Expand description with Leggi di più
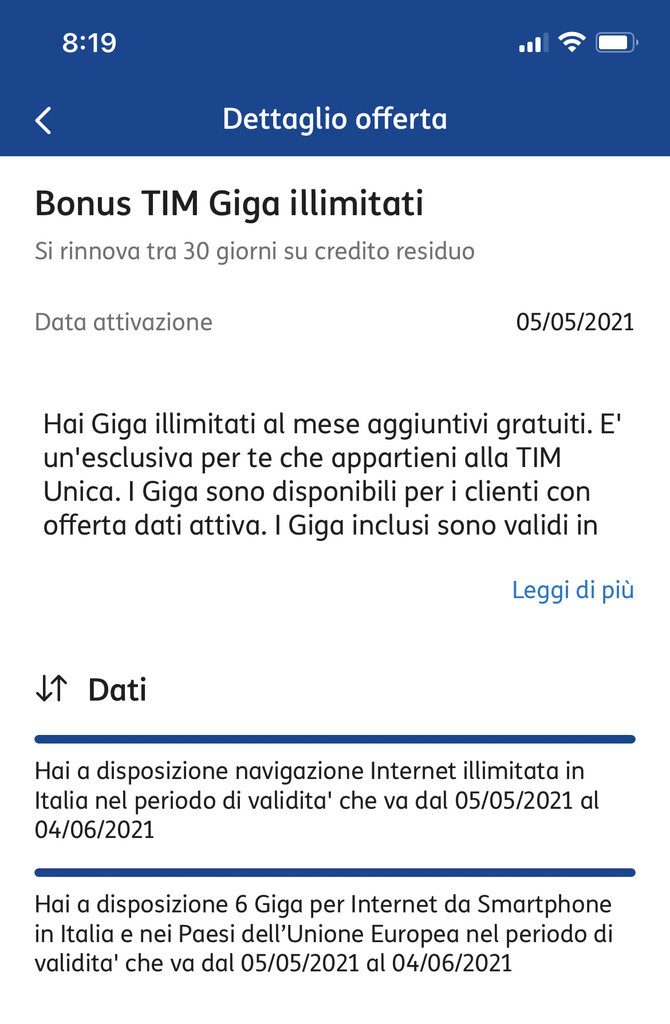 click(x=572, y=590)
